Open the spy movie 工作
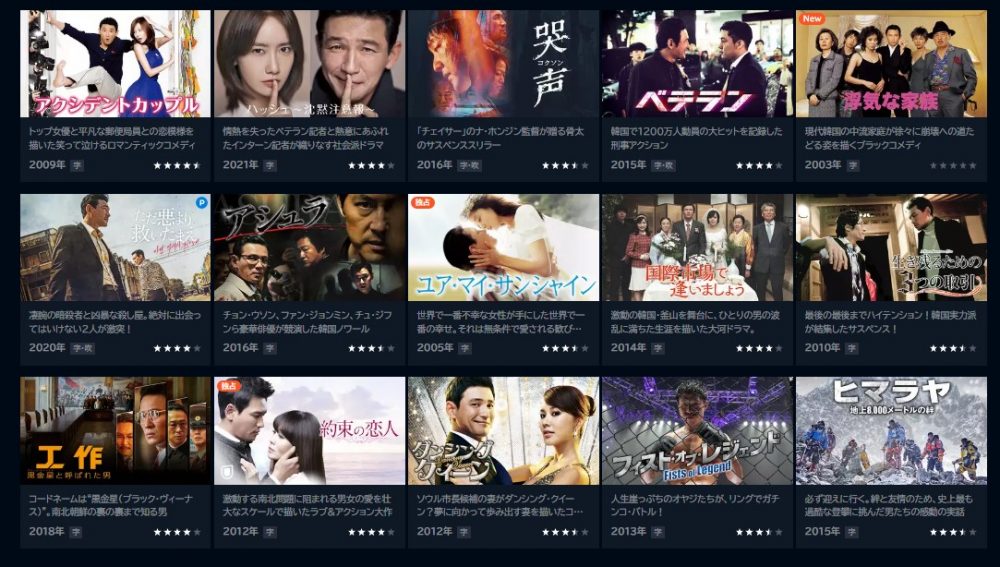 click(x=115, y=430)
